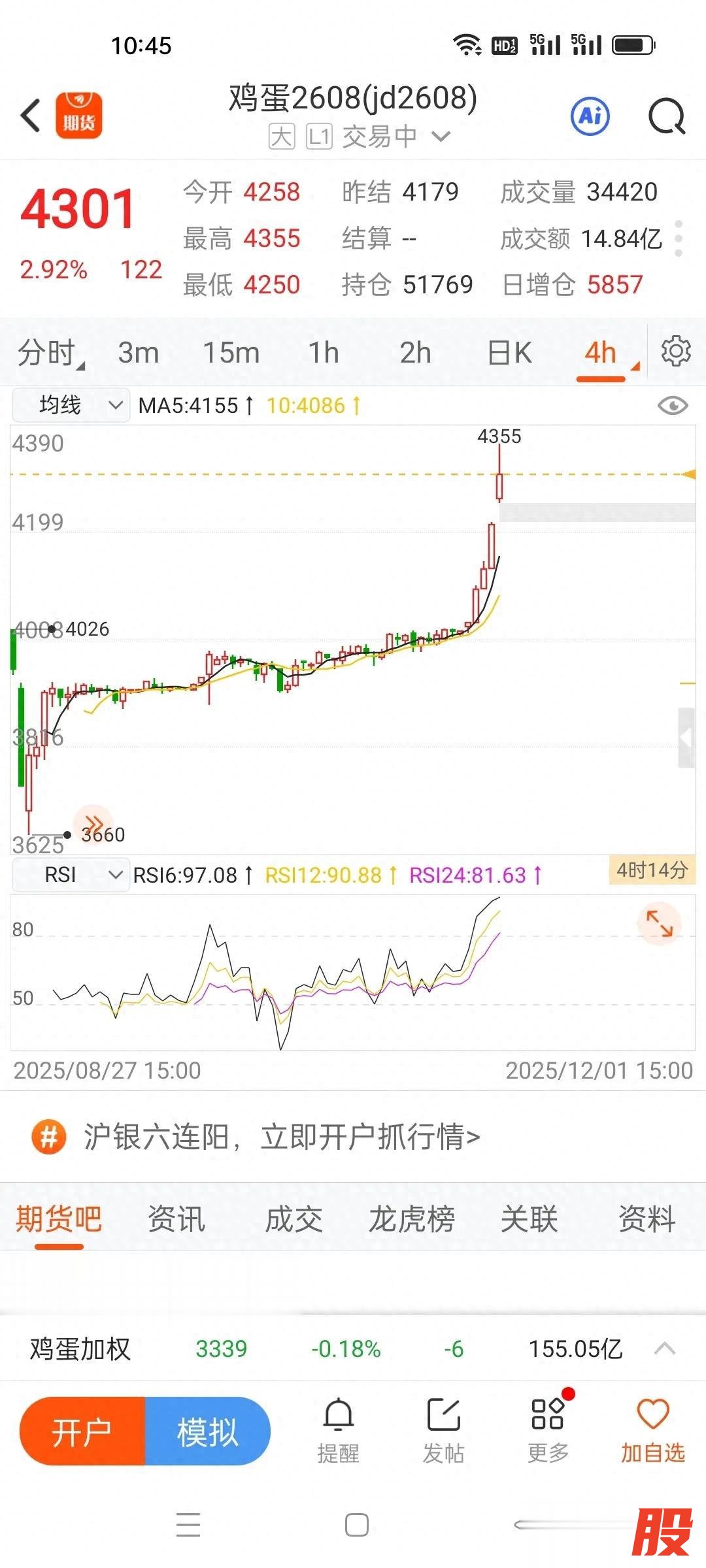Toggle indicator visibility eye icon

tap(673, 406)
